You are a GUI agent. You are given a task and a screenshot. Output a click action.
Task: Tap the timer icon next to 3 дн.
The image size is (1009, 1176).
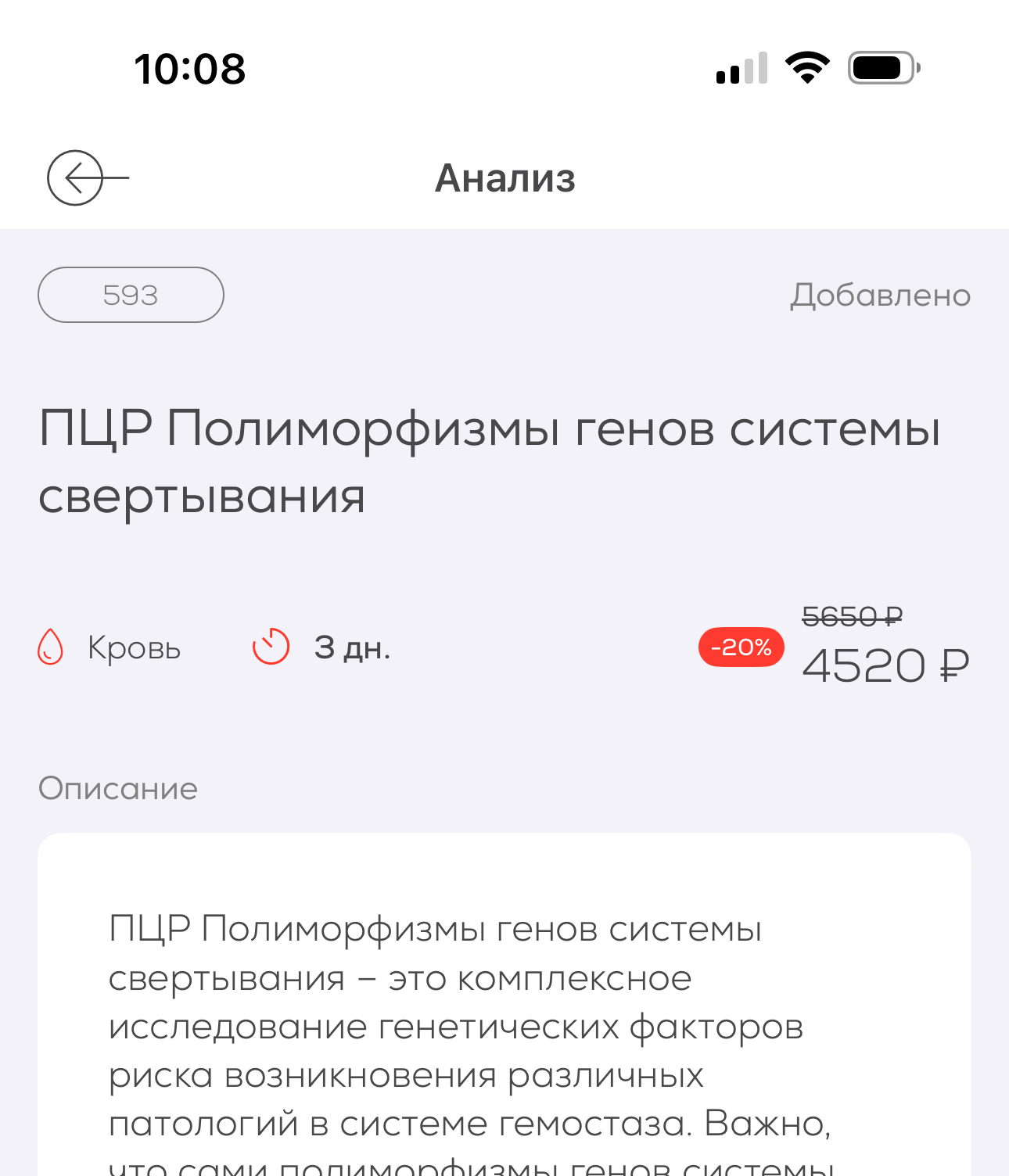(x=270, y=647)
